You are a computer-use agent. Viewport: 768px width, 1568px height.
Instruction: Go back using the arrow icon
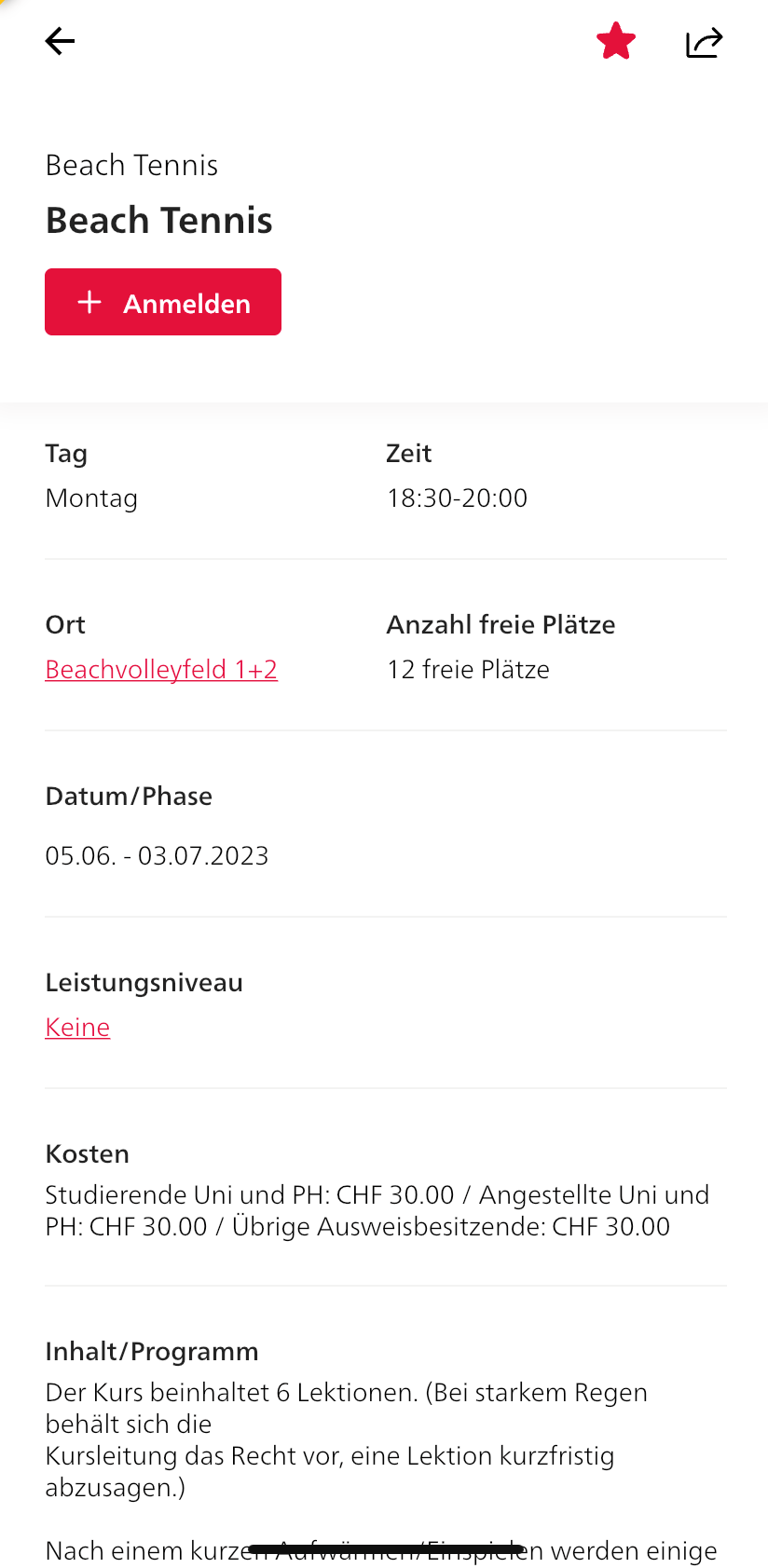60,41
